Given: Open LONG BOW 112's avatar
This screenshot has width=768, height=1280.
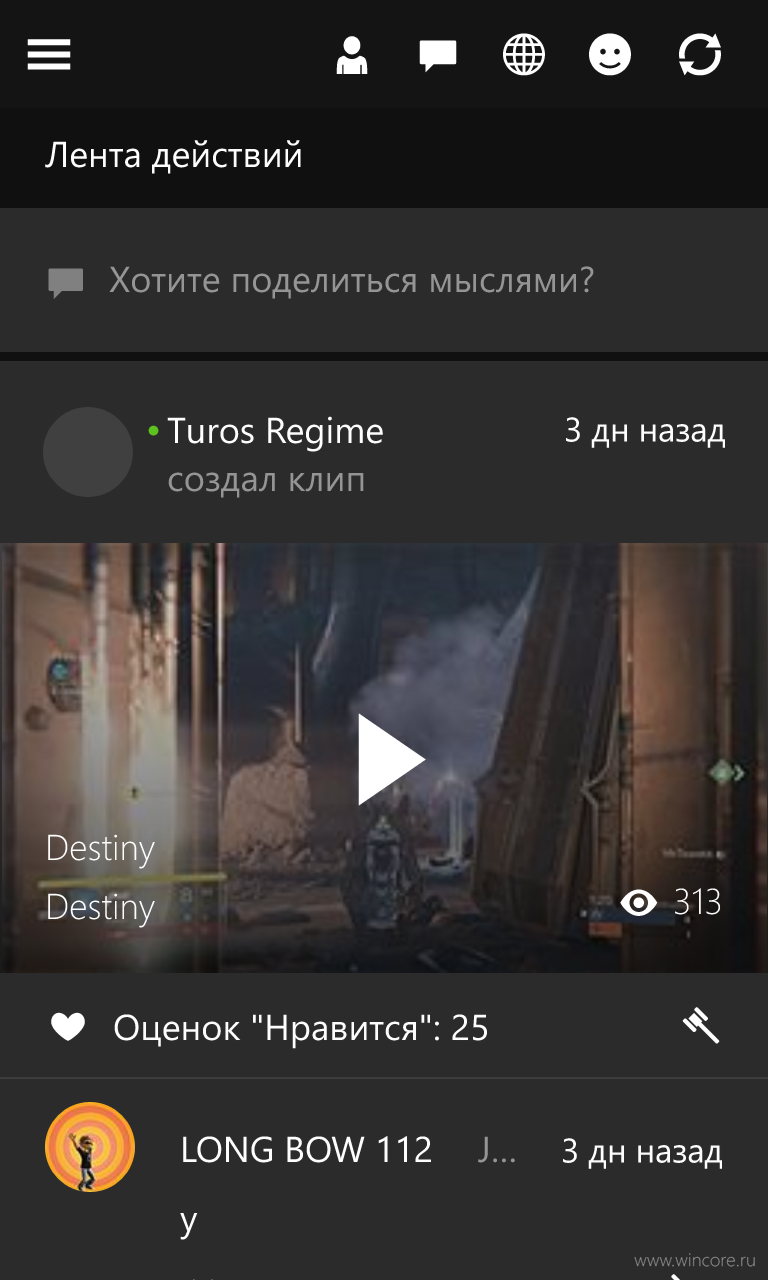Looking at the screenshot, I should [90, 1147].
